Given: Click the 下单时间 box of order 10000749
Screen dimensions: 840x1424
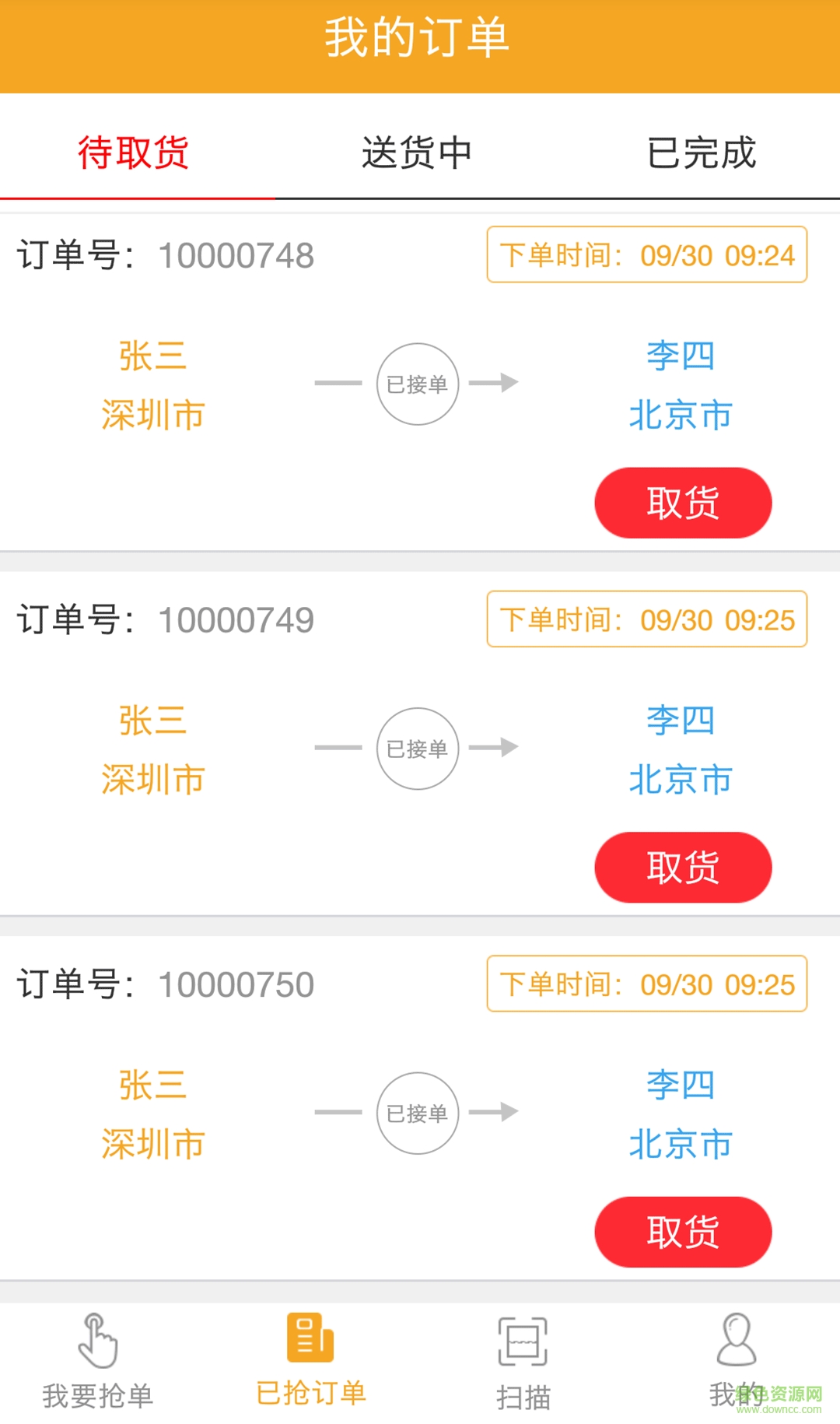Looking at the screenshot, I should point(646,619).
